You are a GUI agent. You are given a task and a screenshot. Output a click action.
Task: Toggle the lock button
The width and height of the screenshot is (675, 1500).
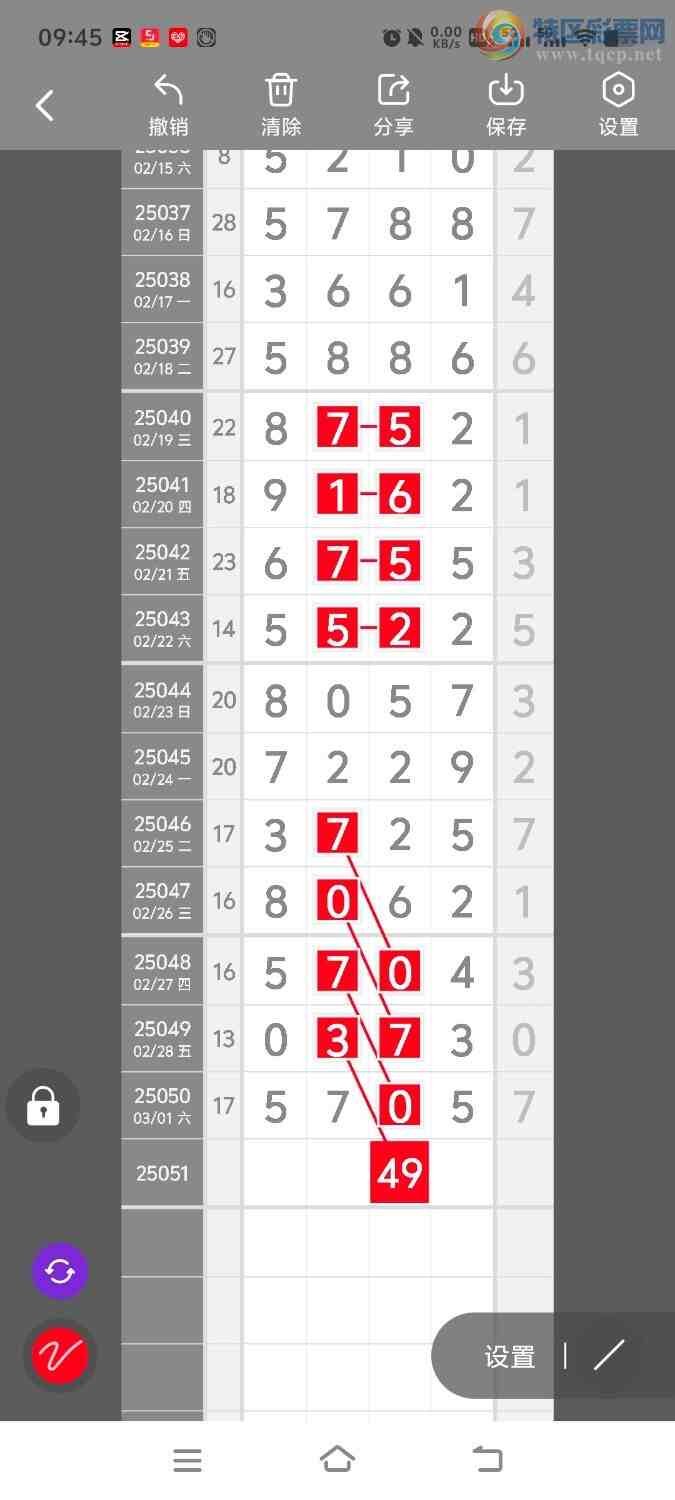point(43,1106)
